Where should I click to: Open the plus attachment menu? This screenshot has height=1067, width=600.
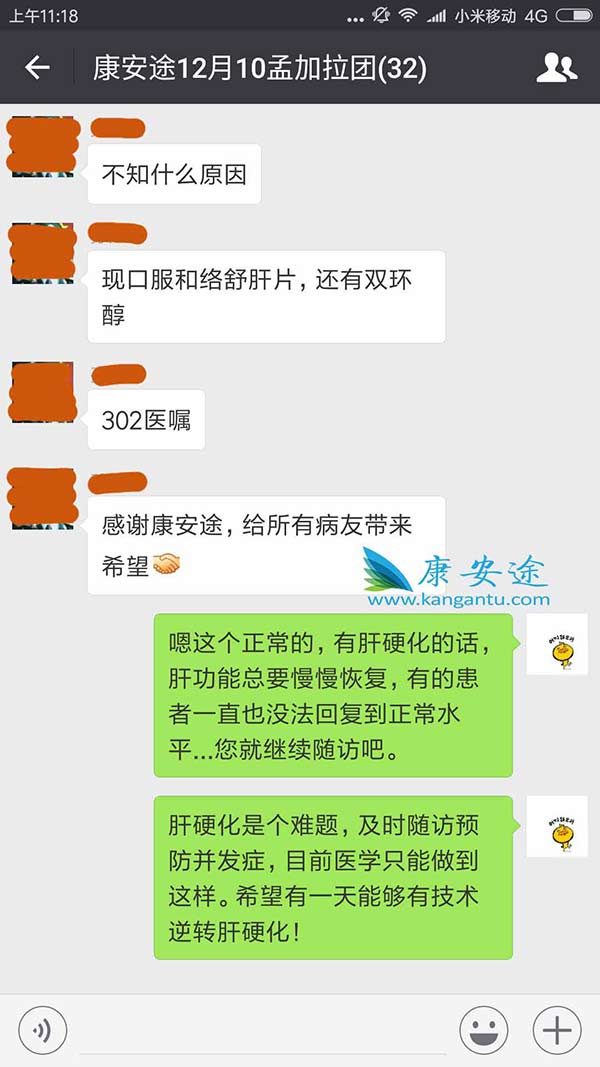557,1029
